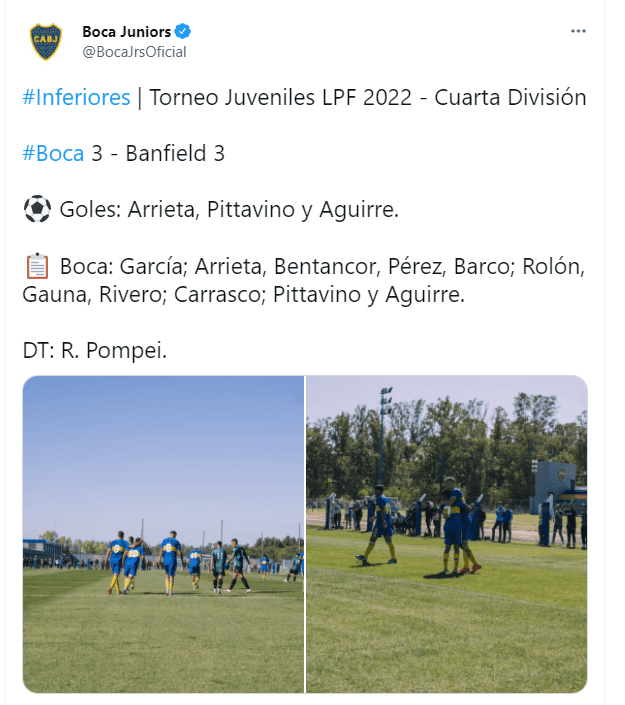View the right photo of two players hugging
Viewport: 625px width, 705px height.
pyautogui.click(x=446, y=534)
